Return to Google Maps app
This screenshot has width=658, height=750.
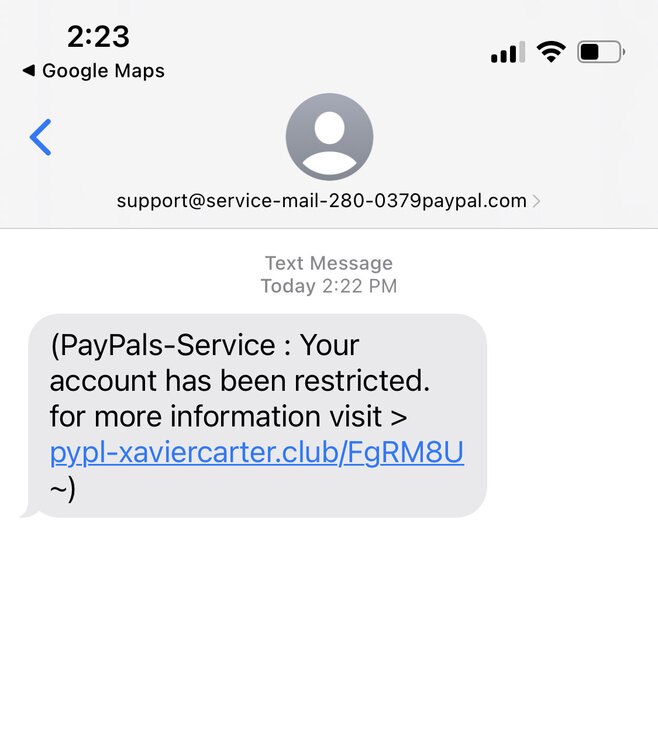93,71
